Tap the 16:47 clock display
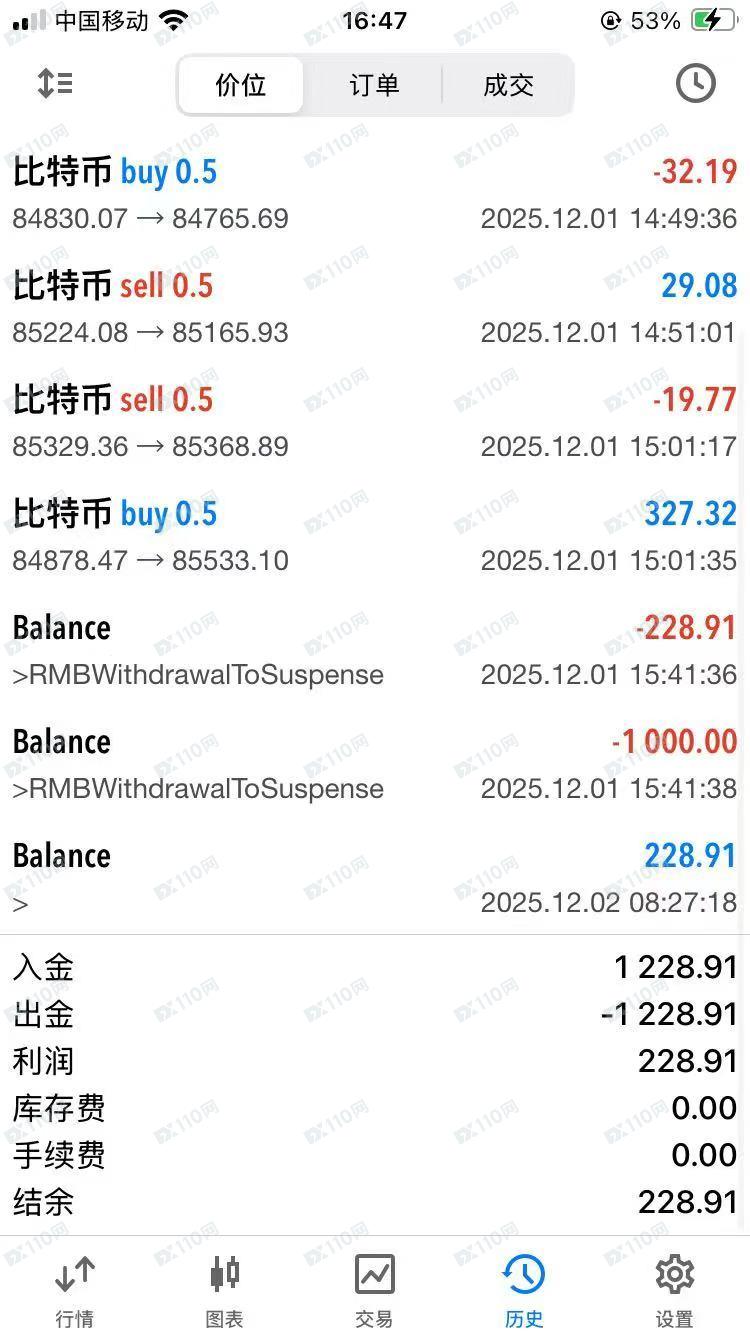750x1334 pixels. 375,18
